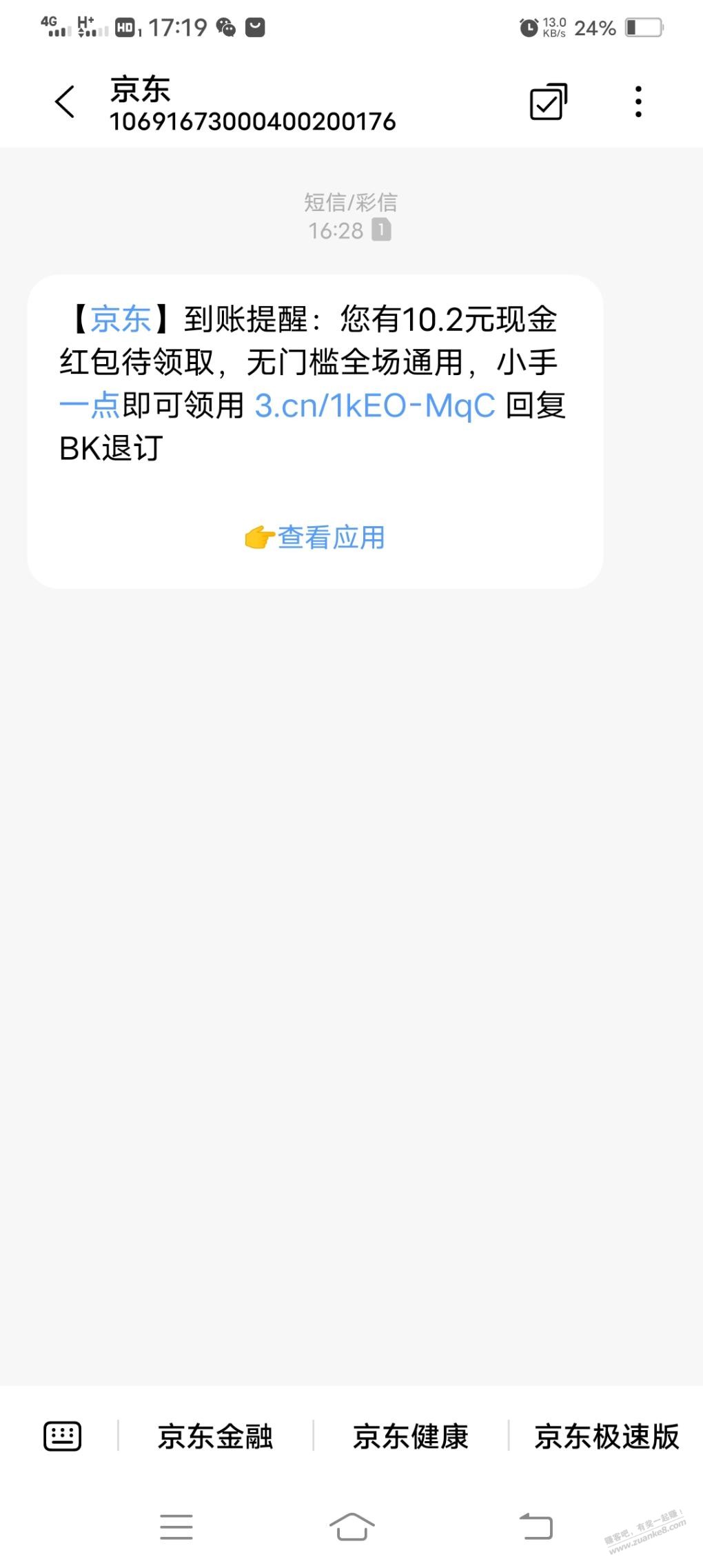
Task: Select the 京东健康 service menu
Action: pos(411,1437)
